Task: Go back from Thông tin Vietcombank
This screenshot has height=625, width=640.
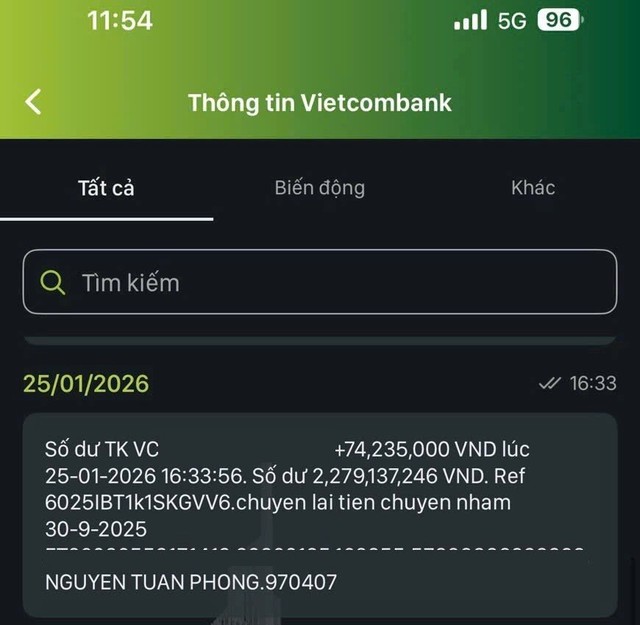Action: point(34,101)
